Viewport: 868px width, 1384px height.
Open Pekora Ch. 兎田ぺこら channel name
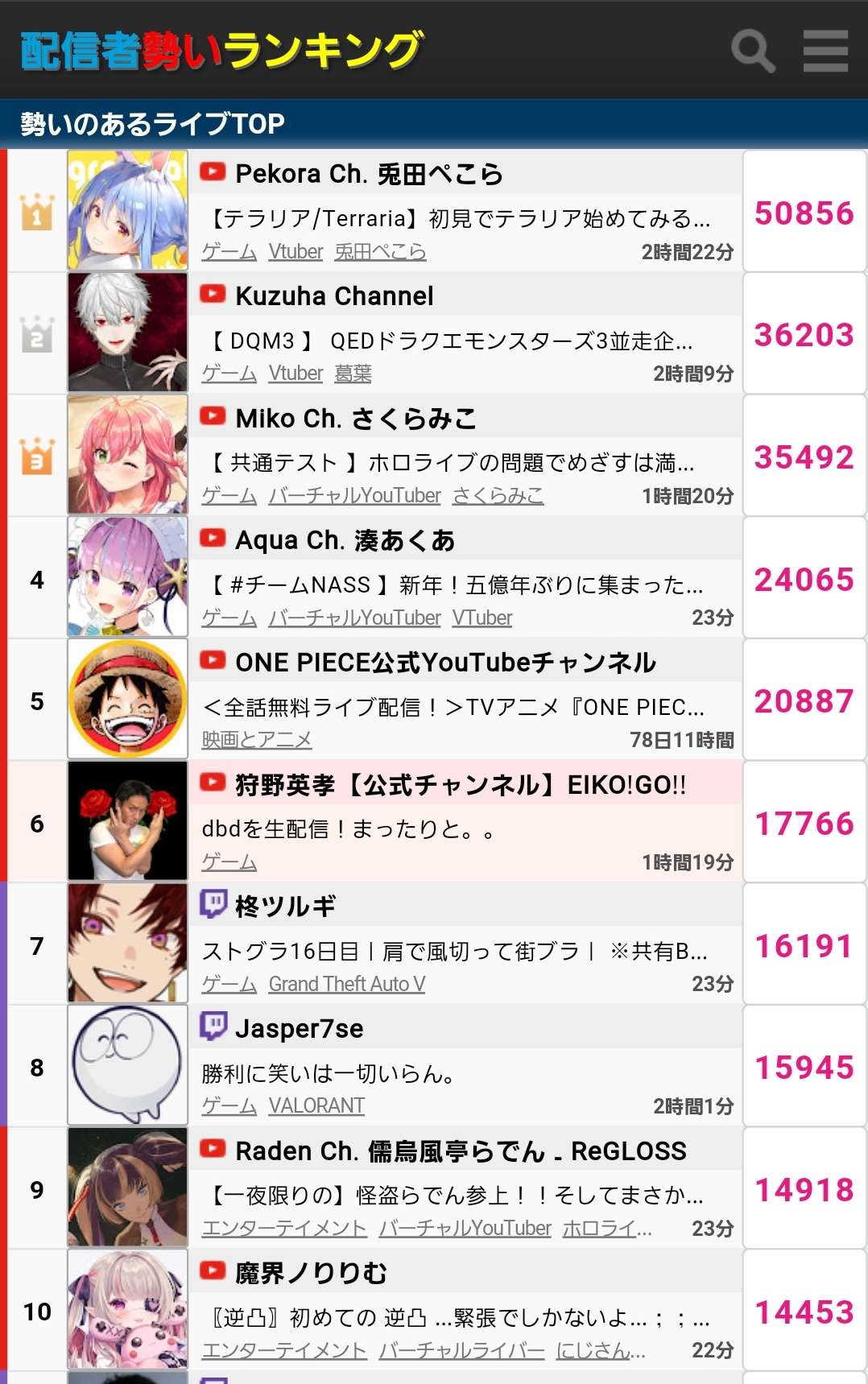(x=369, y=173)
